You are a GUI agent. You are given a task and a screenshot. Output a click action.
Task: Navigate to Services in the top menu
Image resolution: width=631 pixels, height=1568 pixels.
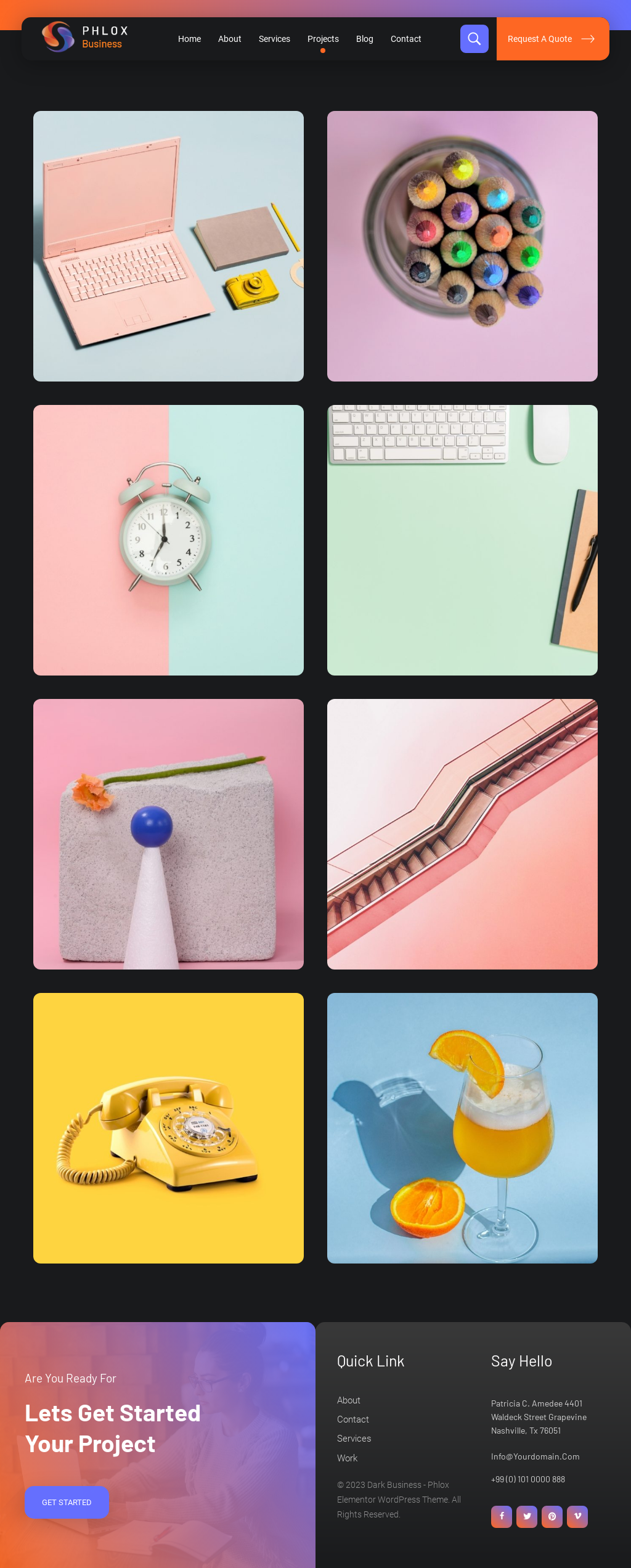coord(274,39)
